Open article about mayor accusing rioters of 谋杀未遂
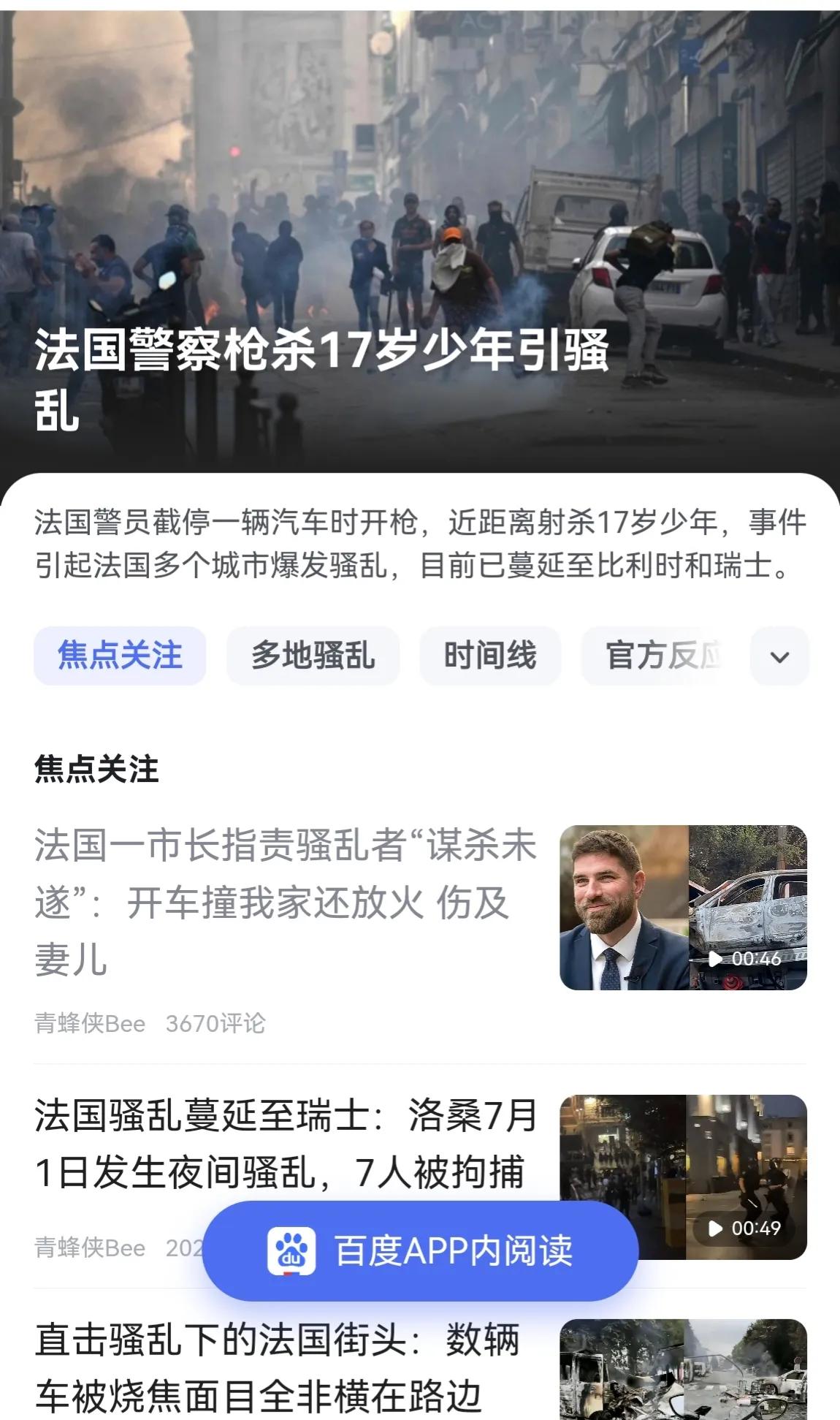Image resolution: width=840 pixels, height=1420 pixels. point(286,902)
